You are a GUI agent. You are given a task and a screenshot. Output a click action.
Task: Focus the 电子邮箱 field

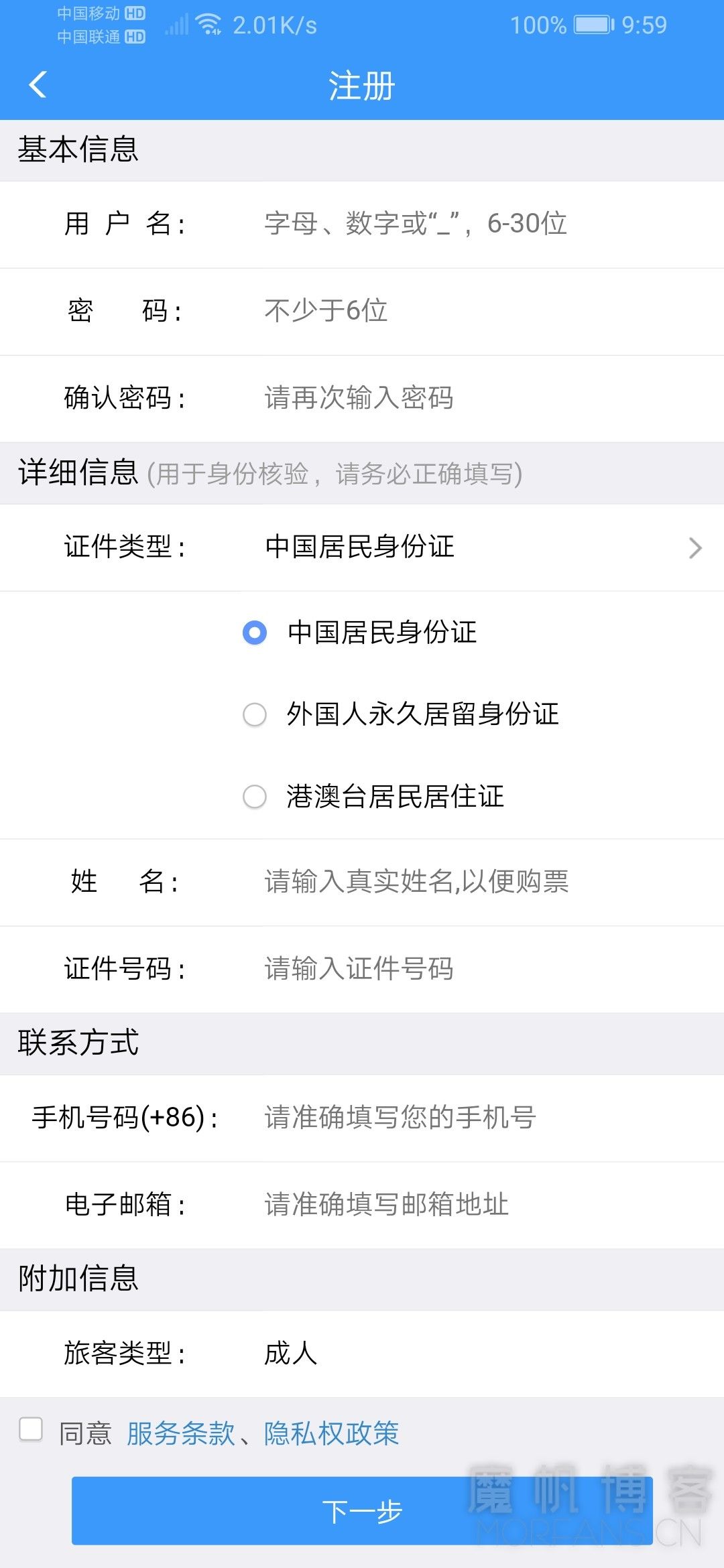point(483,1205)
